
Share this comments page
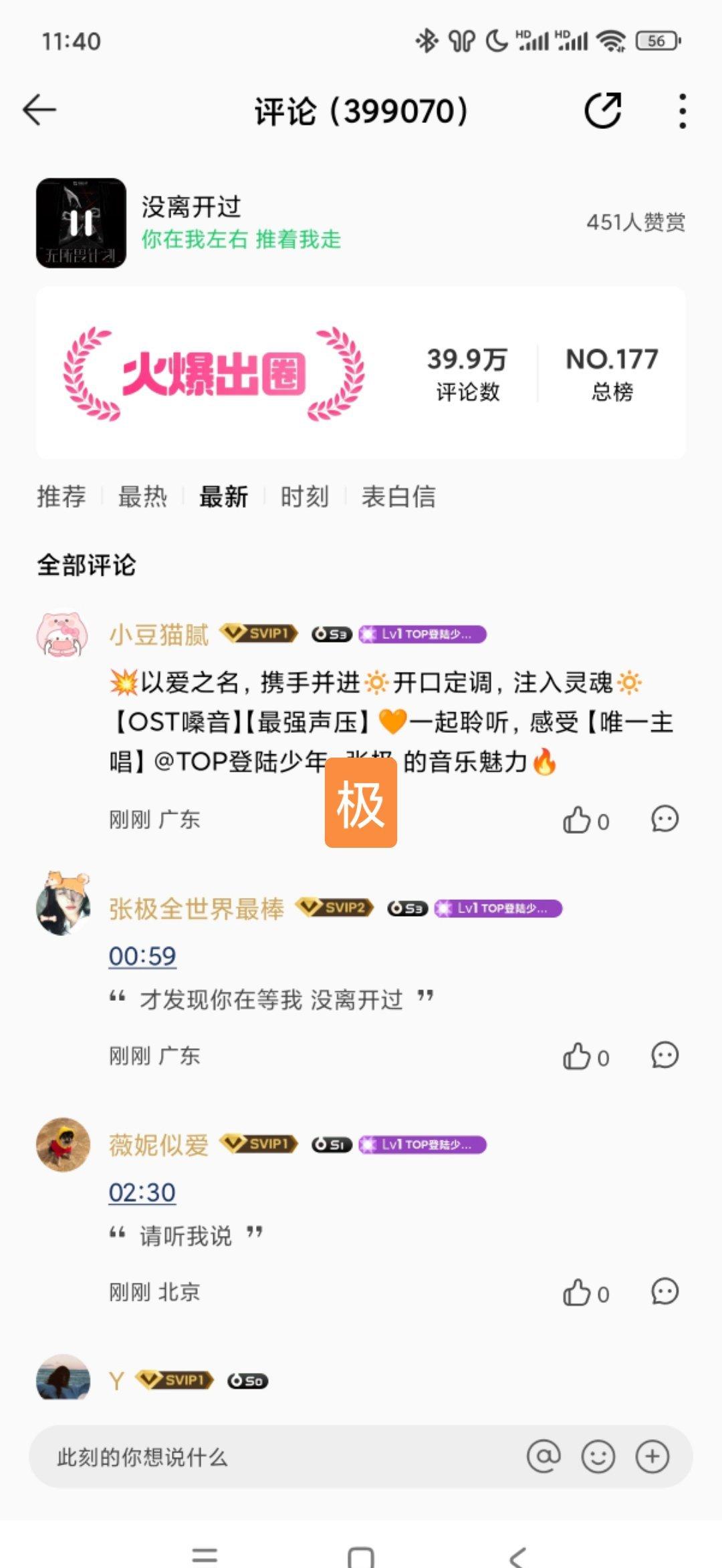coord(603,110)
